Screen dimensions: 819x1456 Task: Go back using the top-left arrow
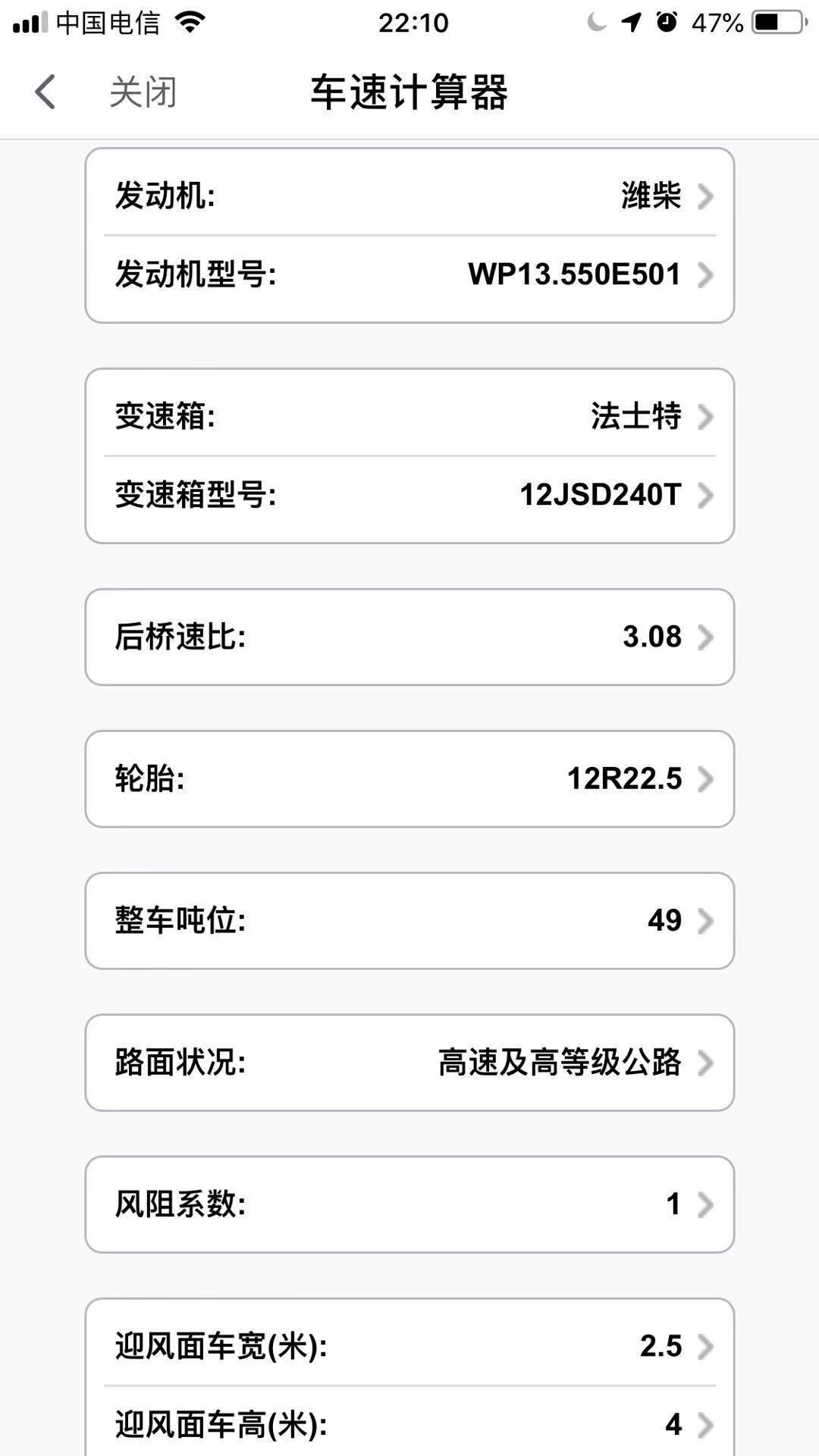click(x=45, y=92)
